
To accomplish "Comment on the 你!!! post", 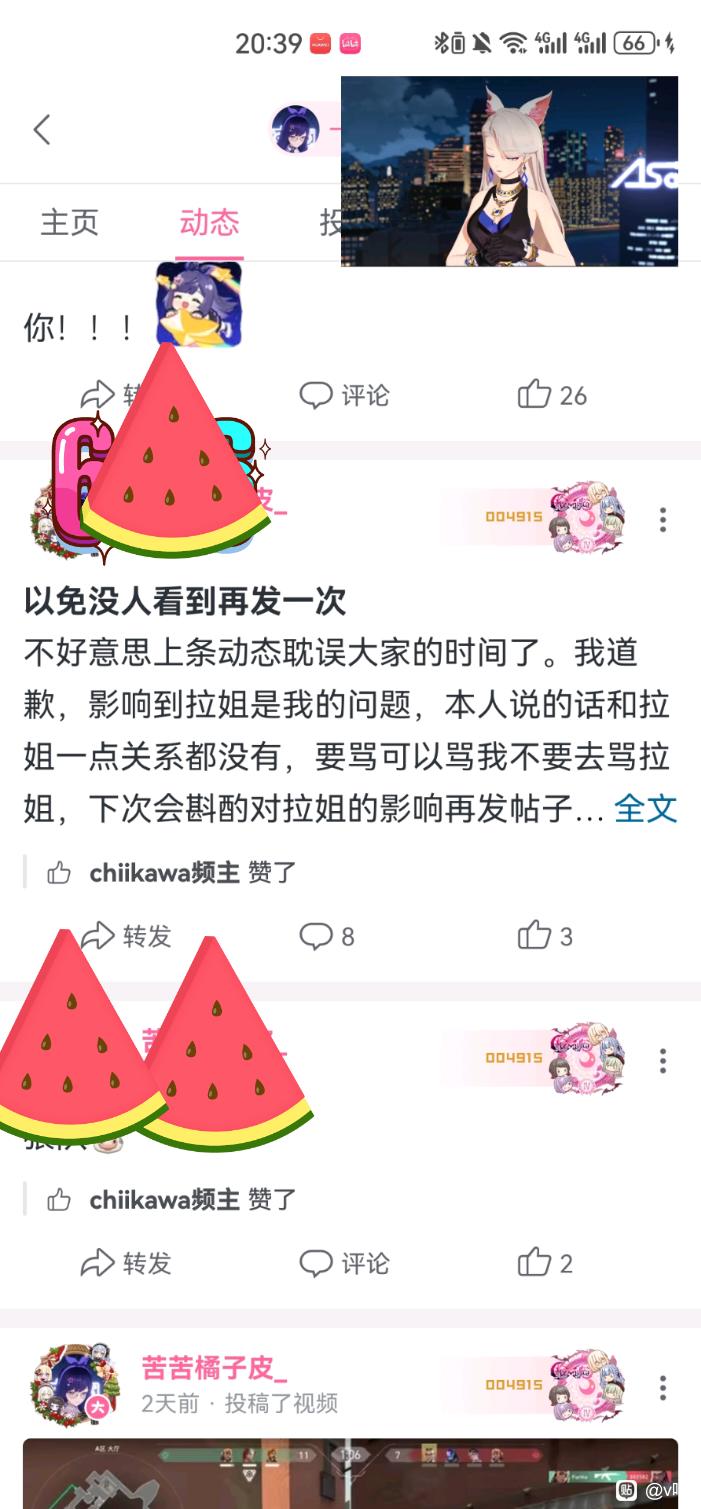I will [344, 395].
